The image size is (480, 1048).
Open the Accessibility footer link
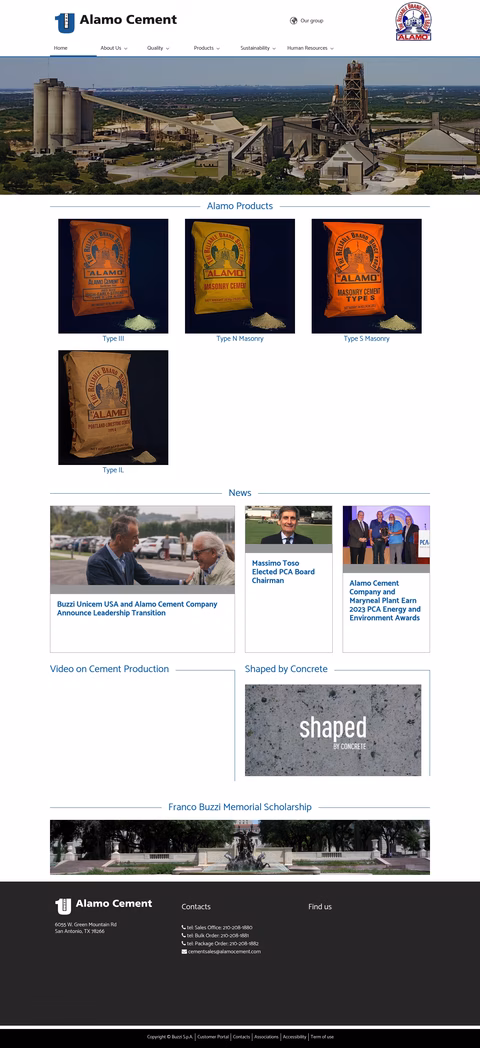294,1037
